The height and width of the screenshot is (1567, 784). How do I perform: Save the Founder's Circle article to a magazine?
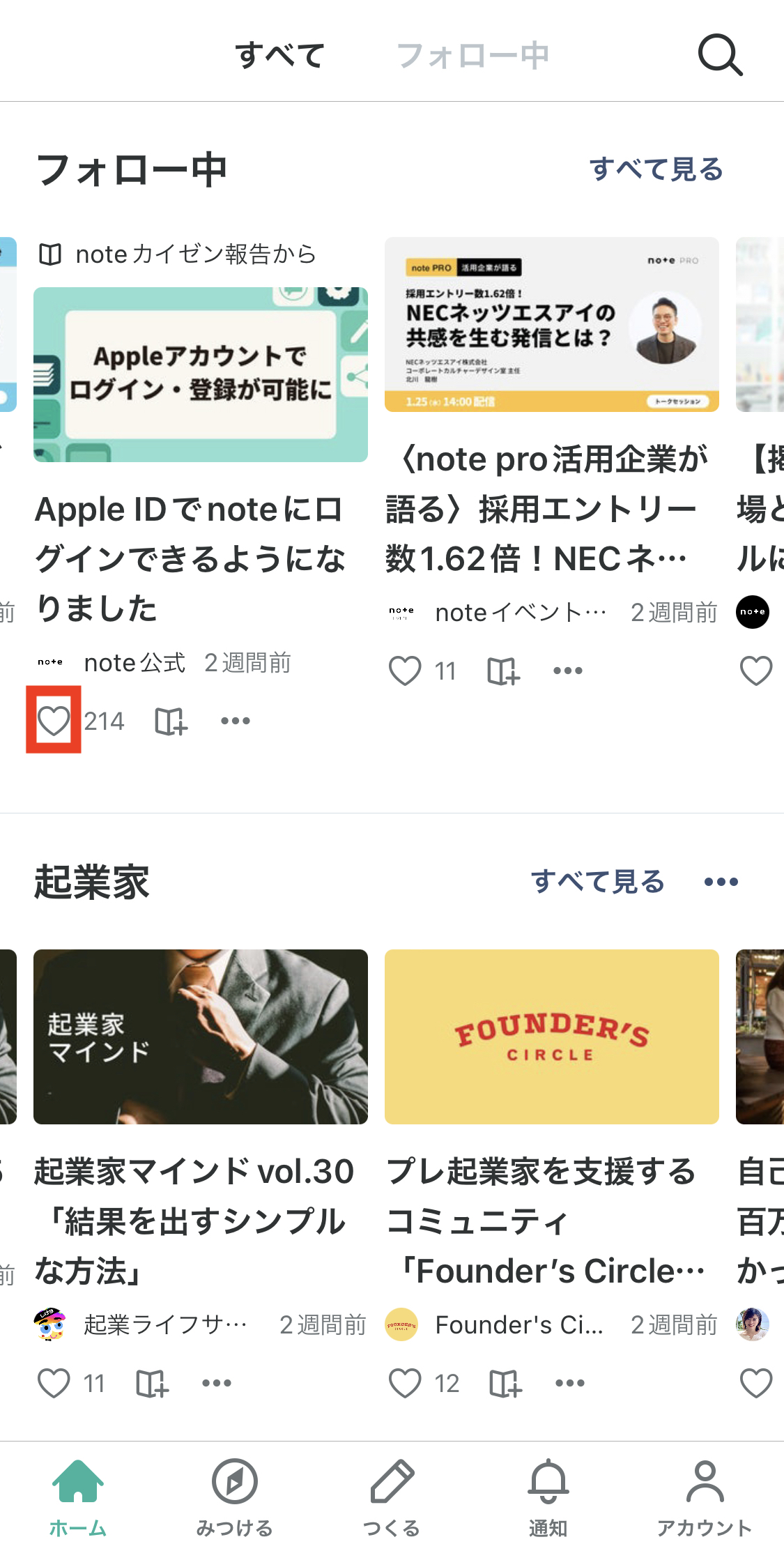[505, 1383]
